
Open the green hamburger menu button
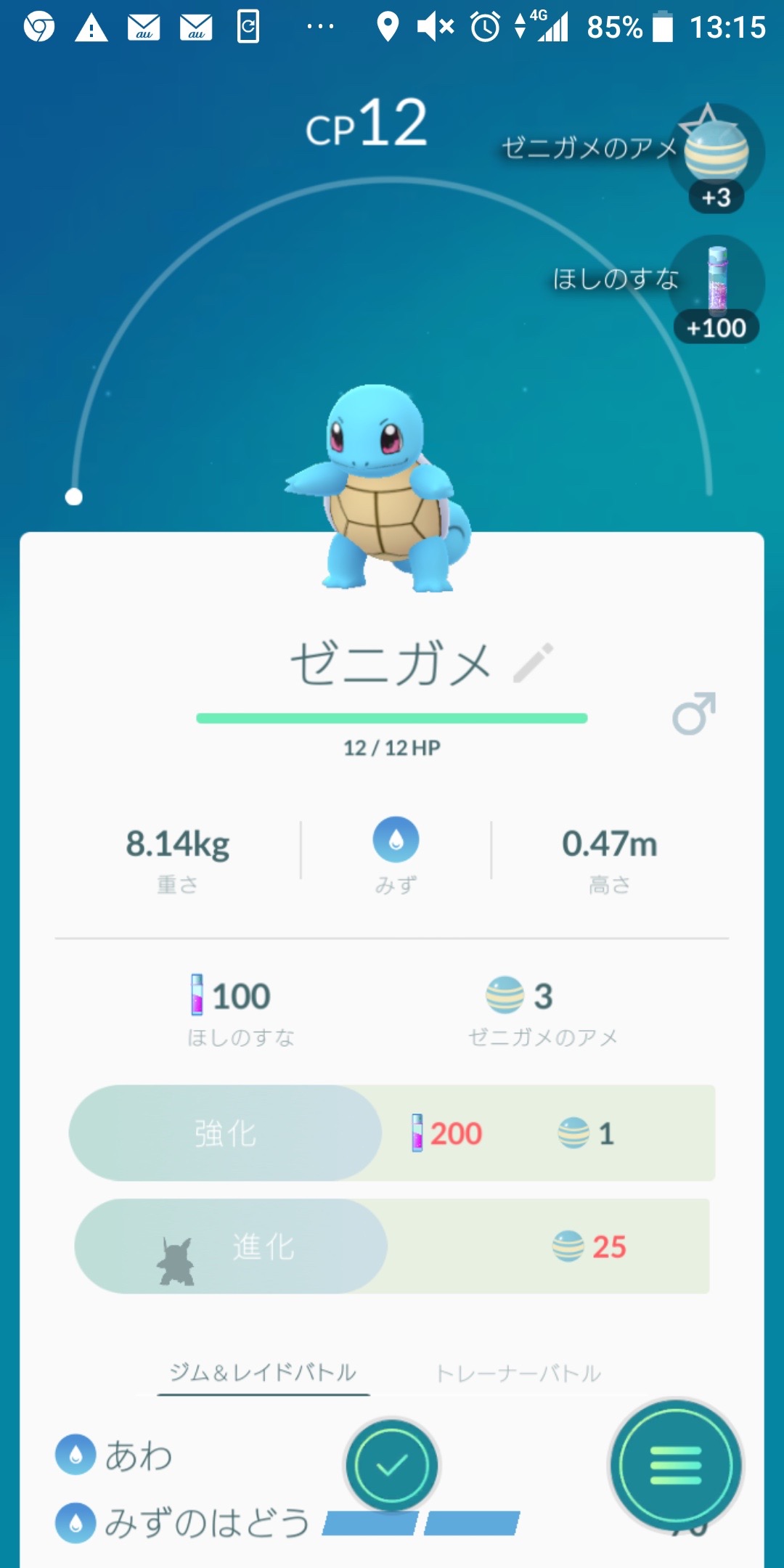point(676,1466)
